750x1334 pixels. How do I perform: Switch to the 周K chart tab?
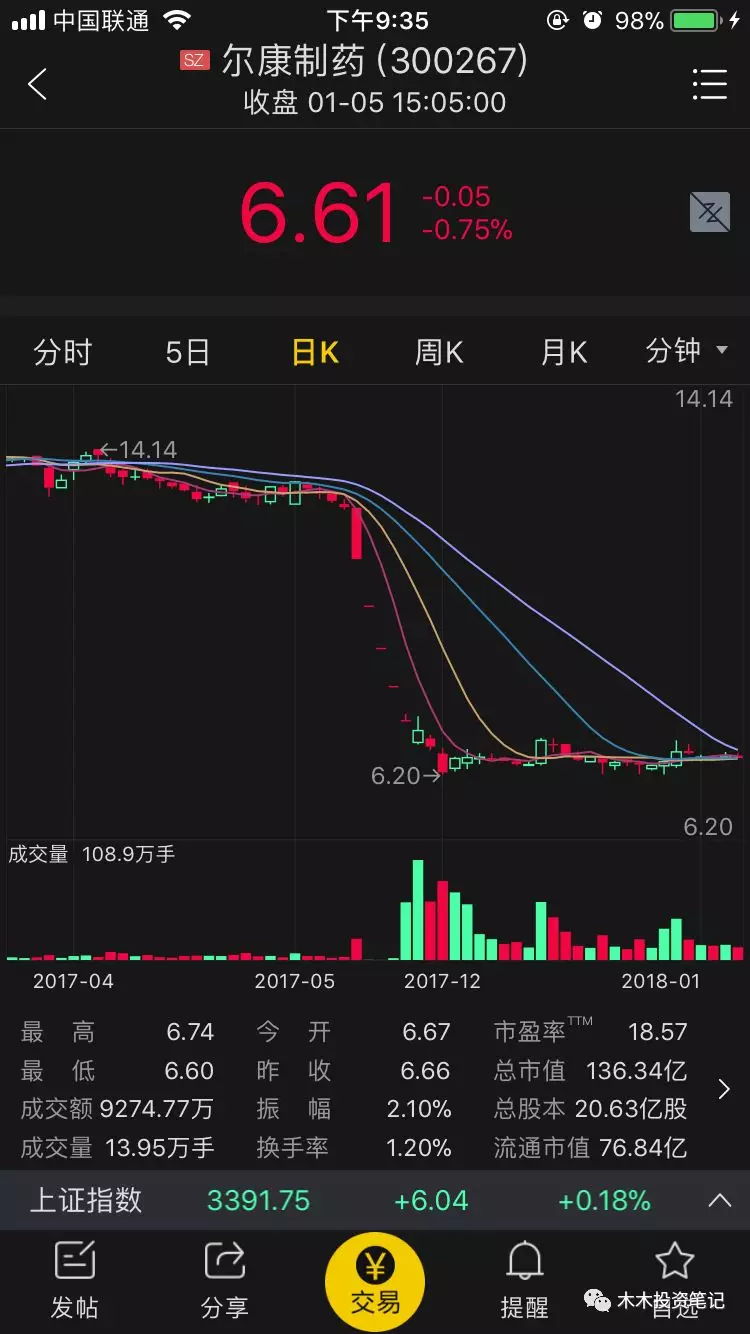tap(439, 352)
